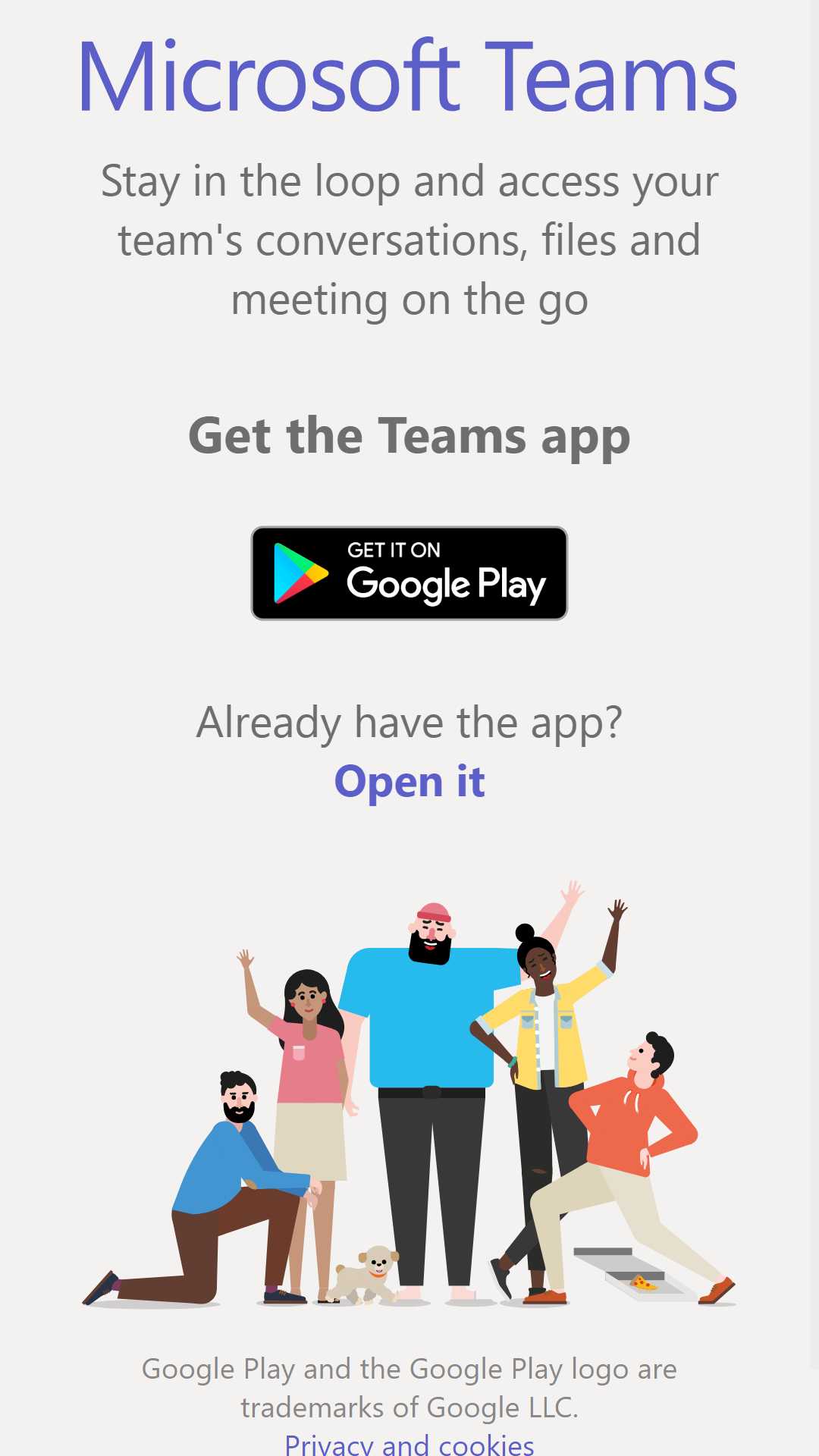Viewport: 819px width, 1456px height.
Task: Tap the Get it on Google Play badge
Action: (409, 573)
